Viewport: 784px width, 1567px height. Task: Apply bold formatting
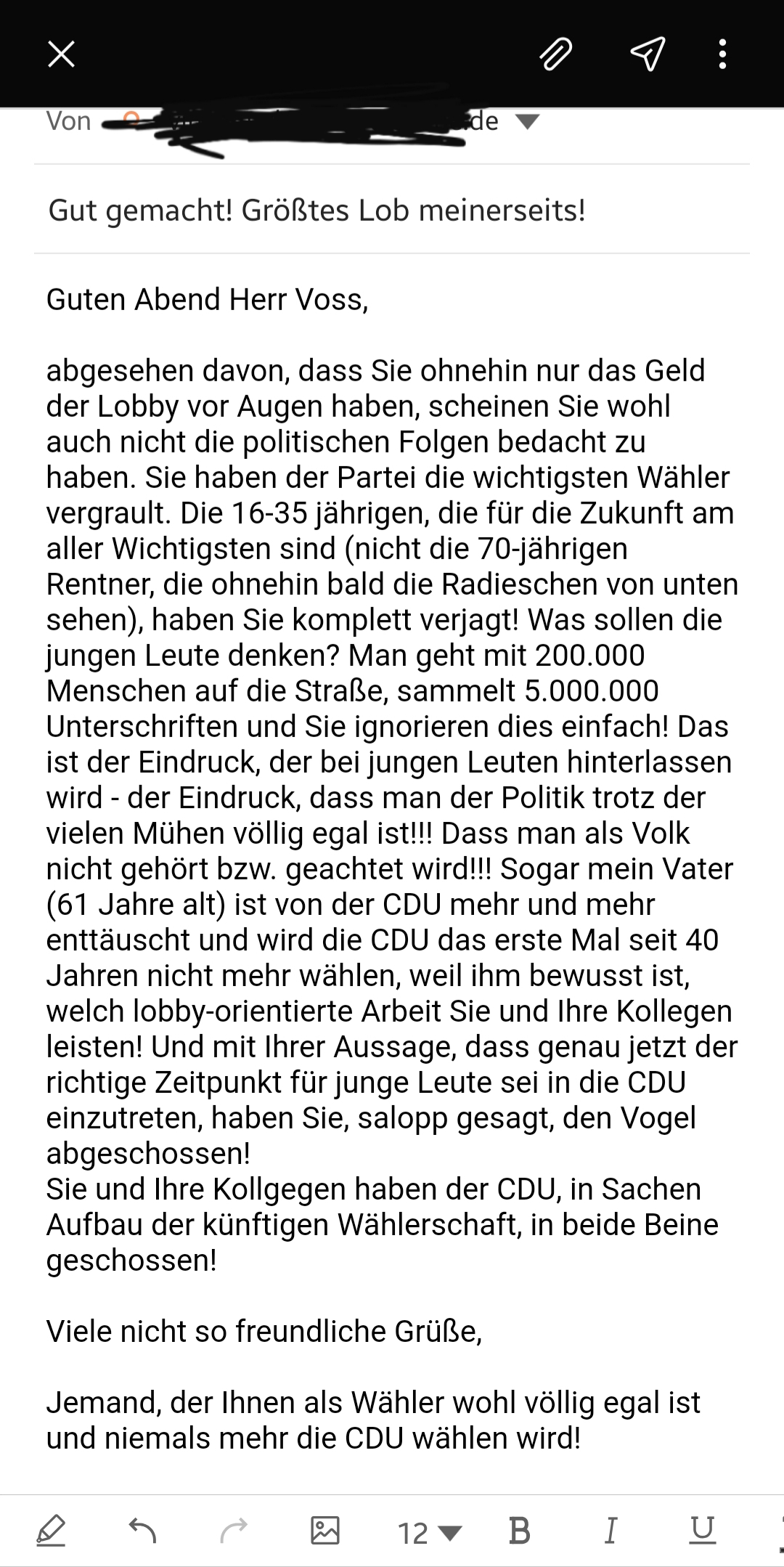pos(520,1531)
